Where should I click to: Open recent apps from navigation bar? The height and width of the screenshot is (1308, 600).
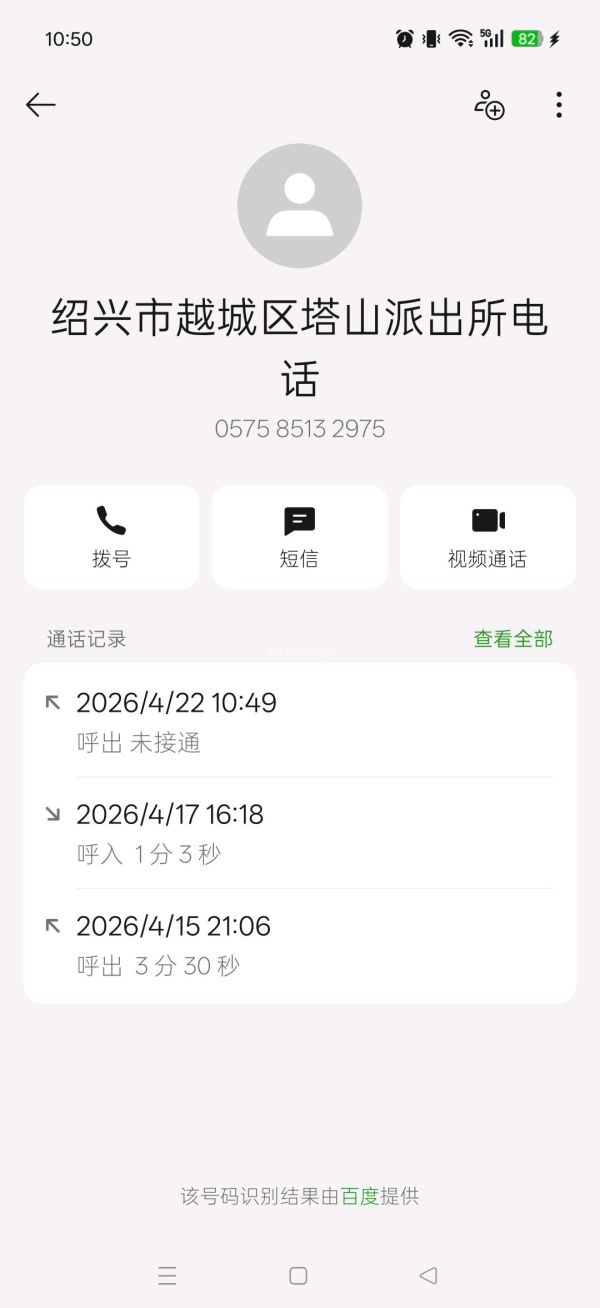(x=167, y=1275)
